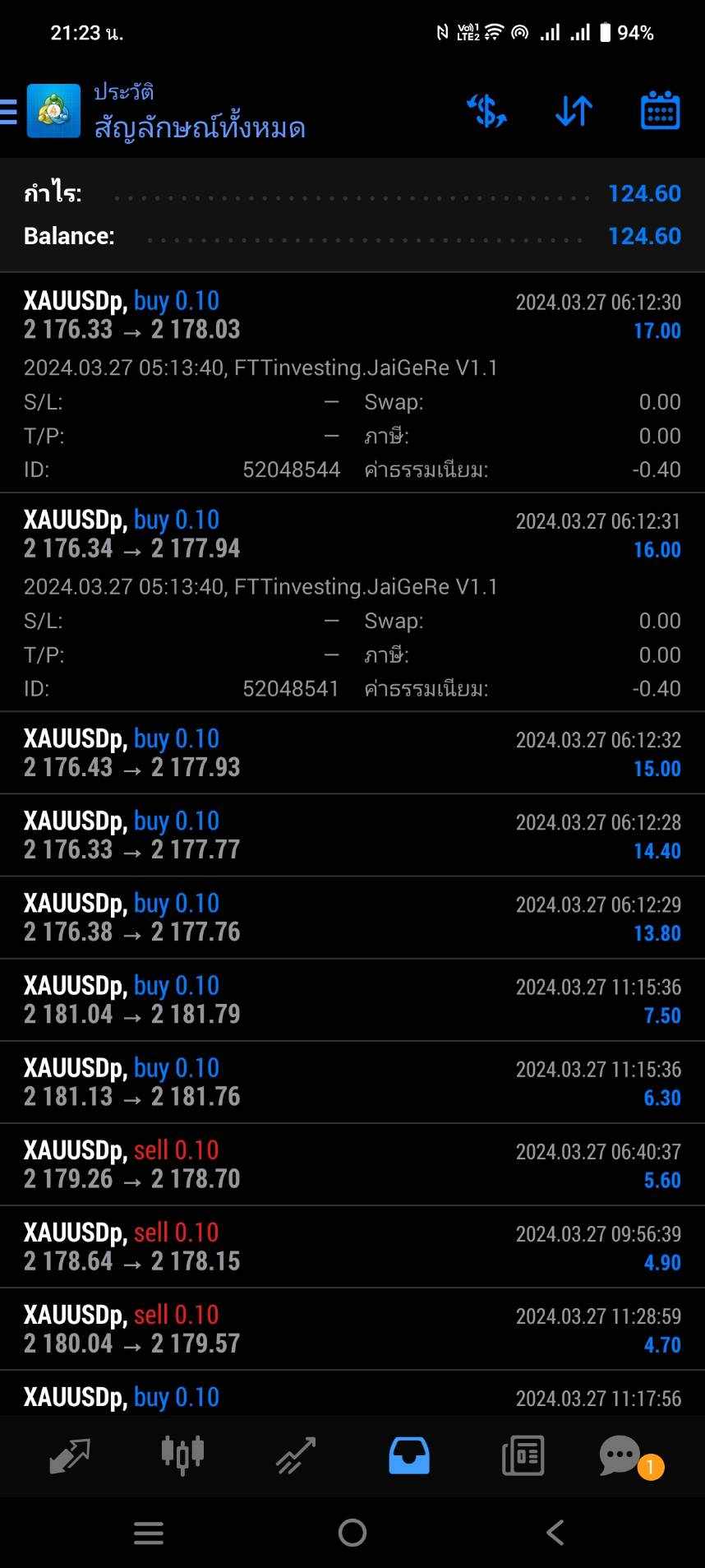Expand the sell trade with profit 4.90

pos(352,1247)
